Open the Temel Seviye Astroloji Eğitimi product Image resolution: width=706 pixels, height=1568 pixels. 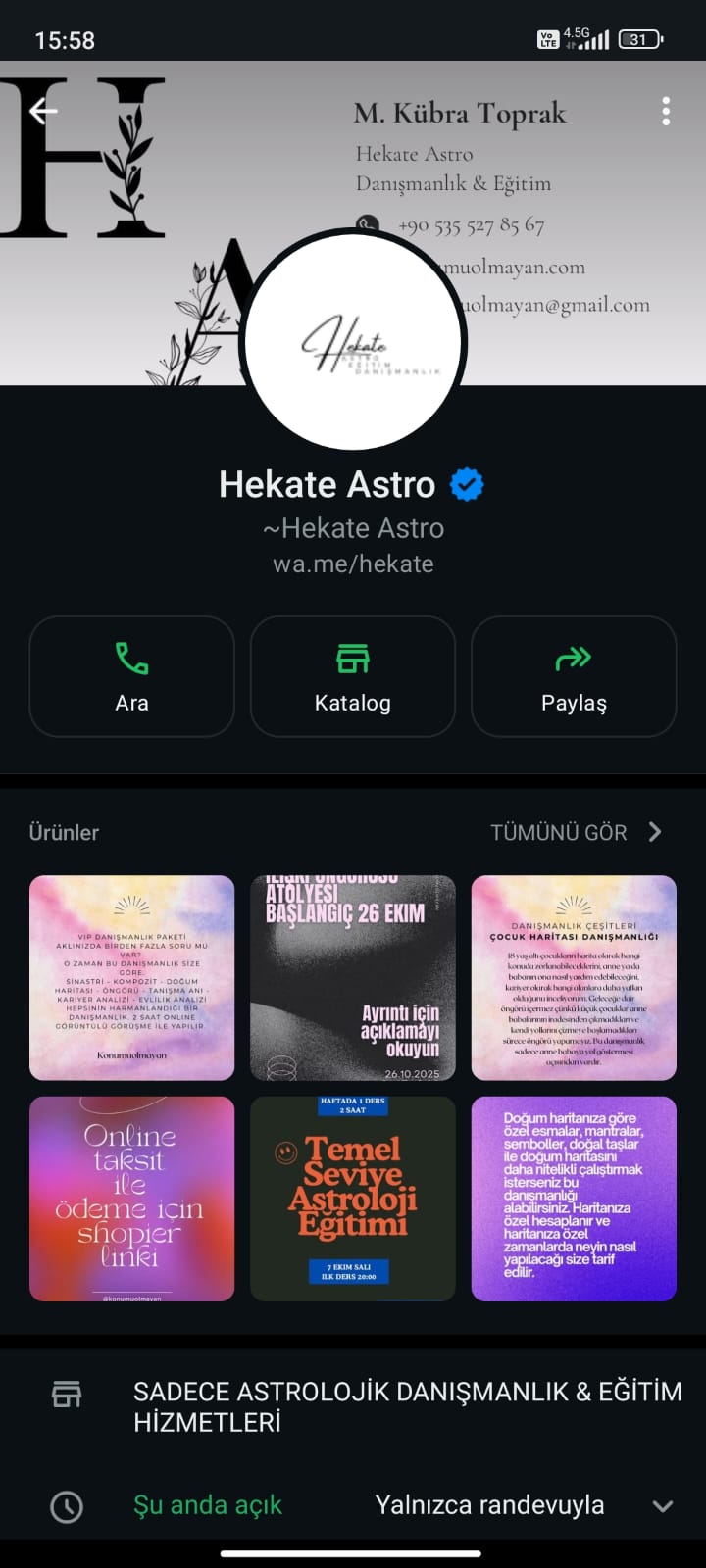coord(353,1198)
